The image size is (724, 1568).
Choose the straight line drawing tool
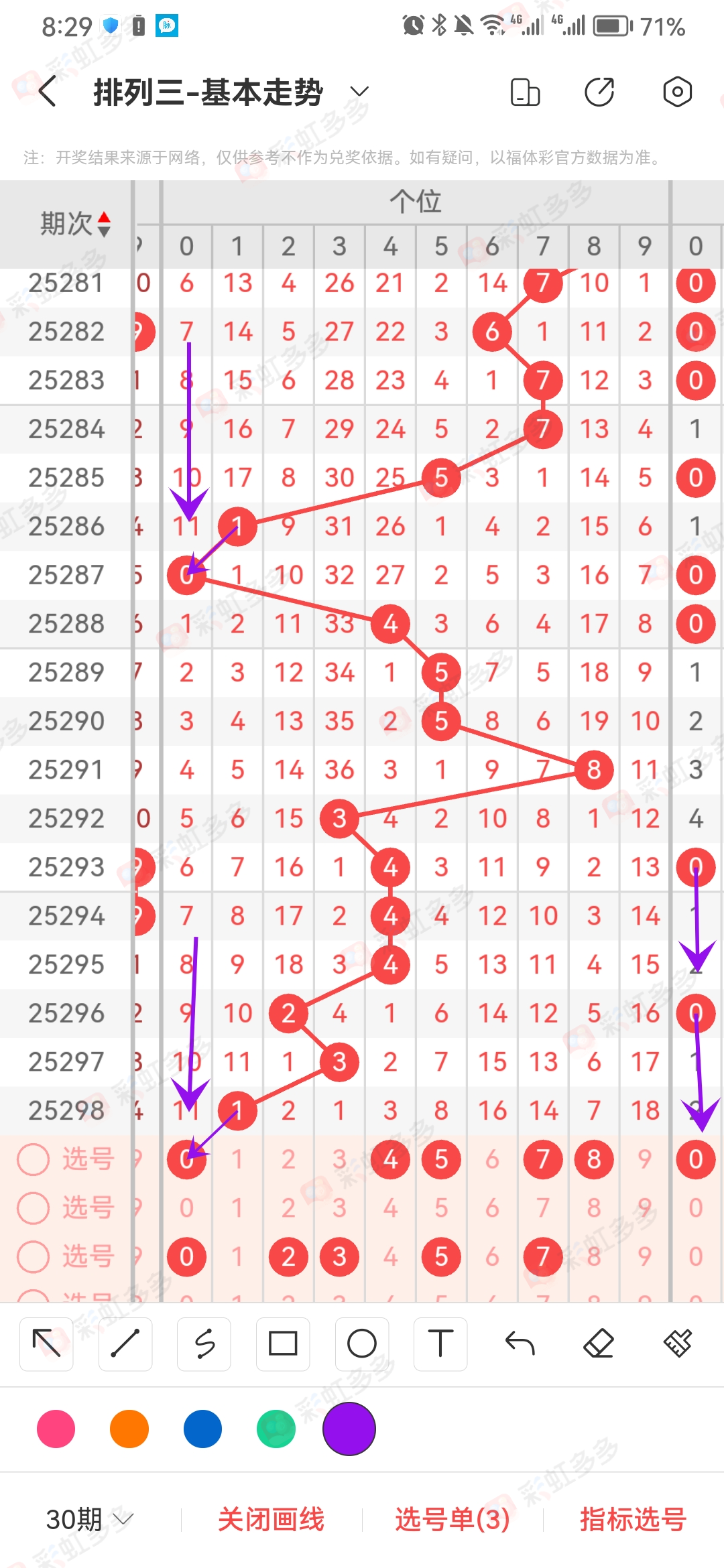125,1344
